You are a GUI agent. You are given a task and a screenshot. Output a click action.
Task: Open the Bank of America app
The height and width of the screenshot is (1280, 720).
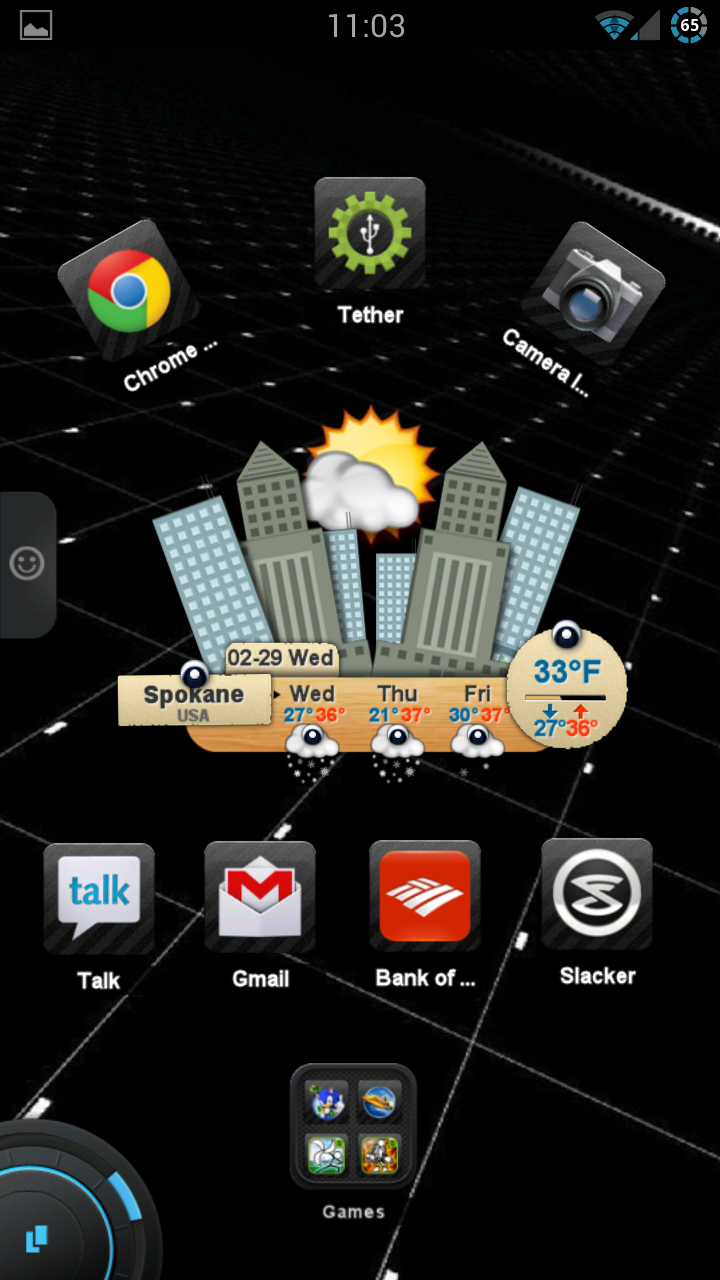425,896
